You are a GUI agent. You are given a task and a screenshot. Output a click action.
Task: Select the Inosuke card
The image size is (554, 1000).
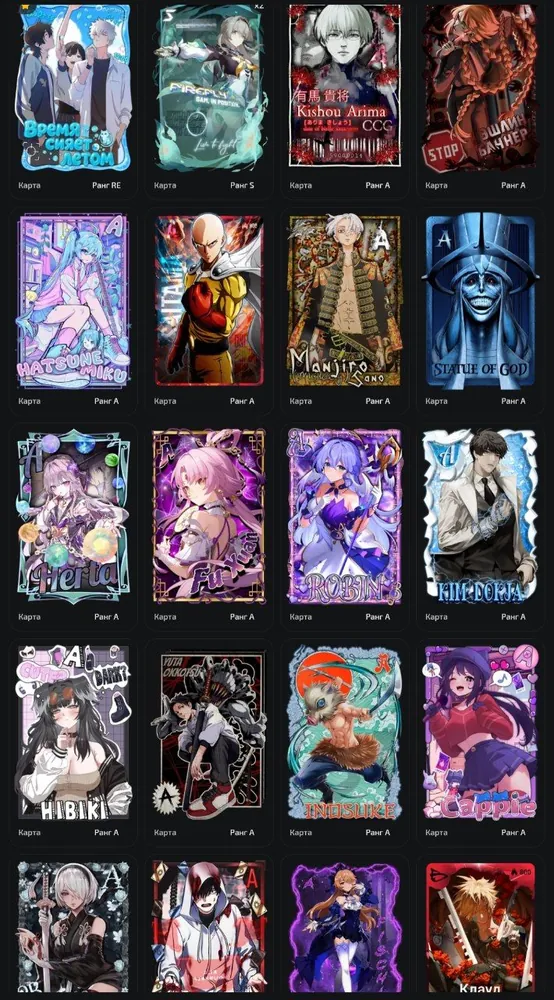(x=345, y=732)
